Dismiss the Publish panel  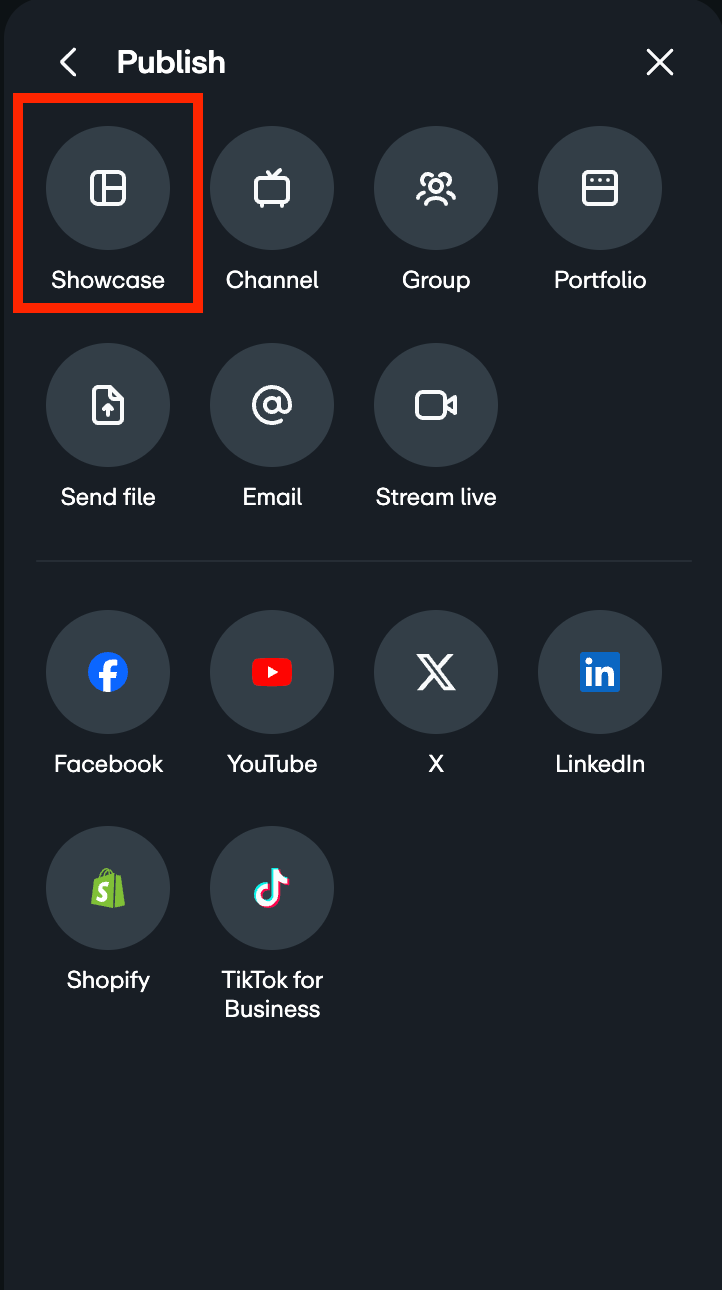pos(659,61)
